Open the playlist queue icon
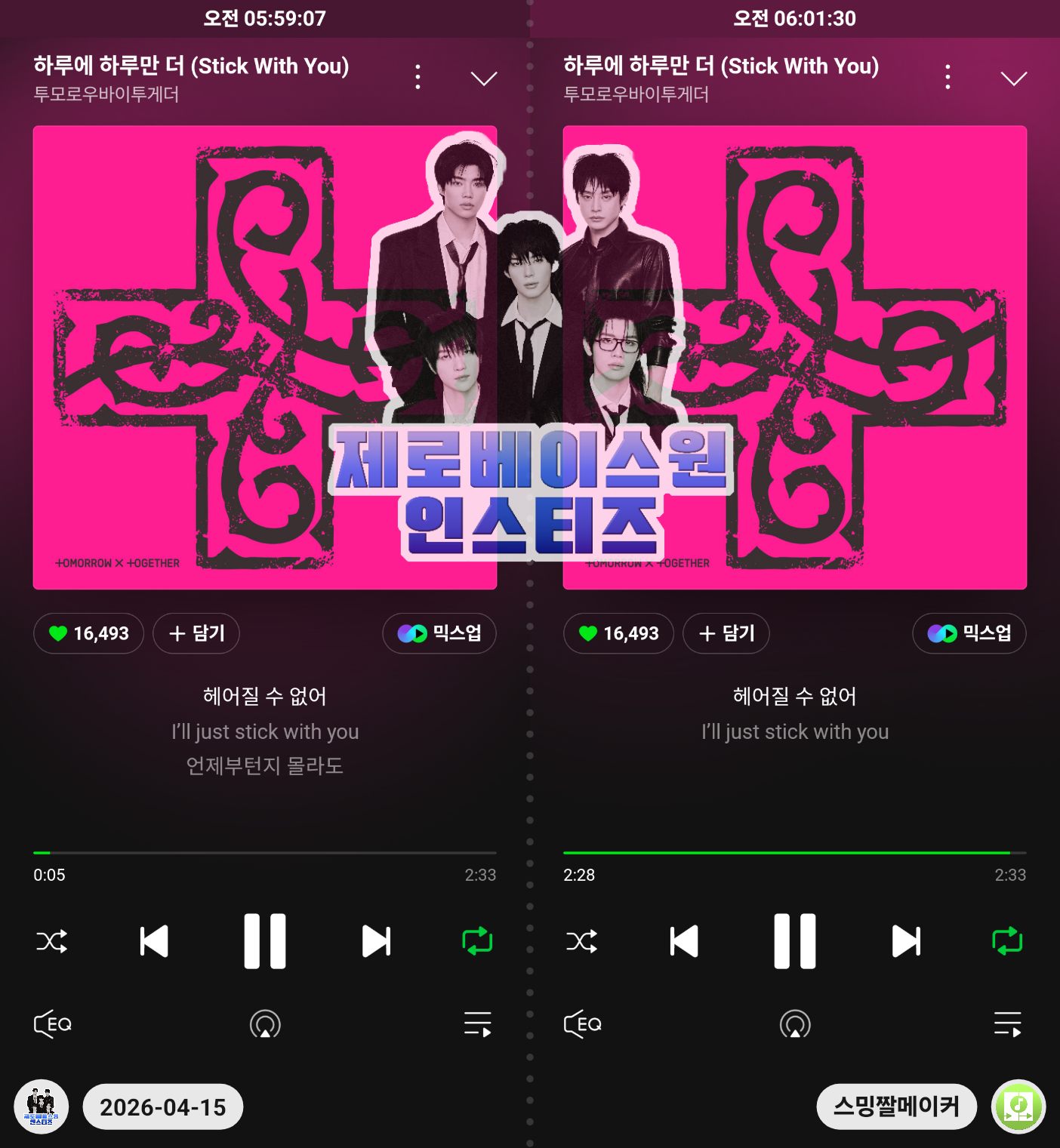 [x=477, y=1024]
